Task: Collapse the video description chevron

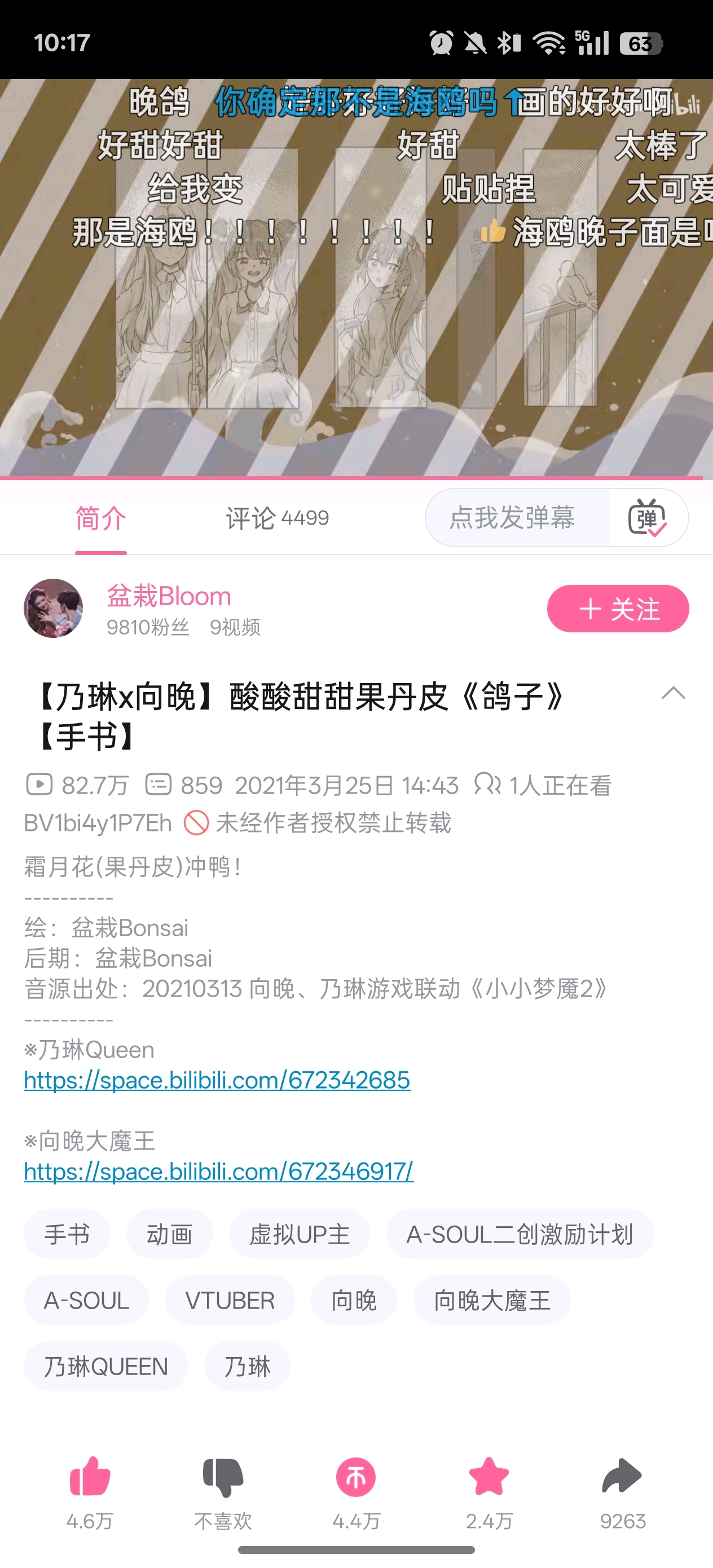Action: (673, 694)
